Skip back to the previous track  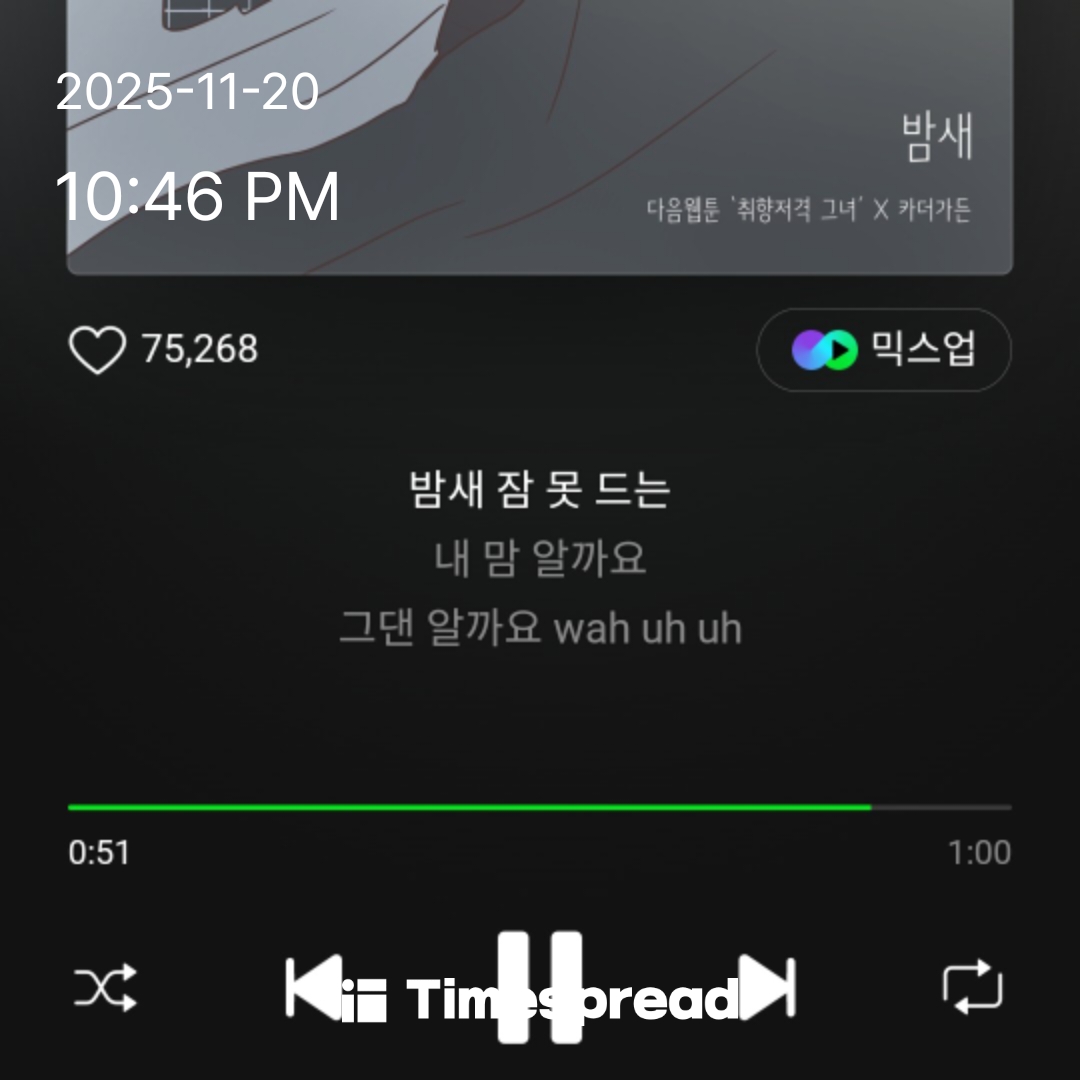point(312,988)
